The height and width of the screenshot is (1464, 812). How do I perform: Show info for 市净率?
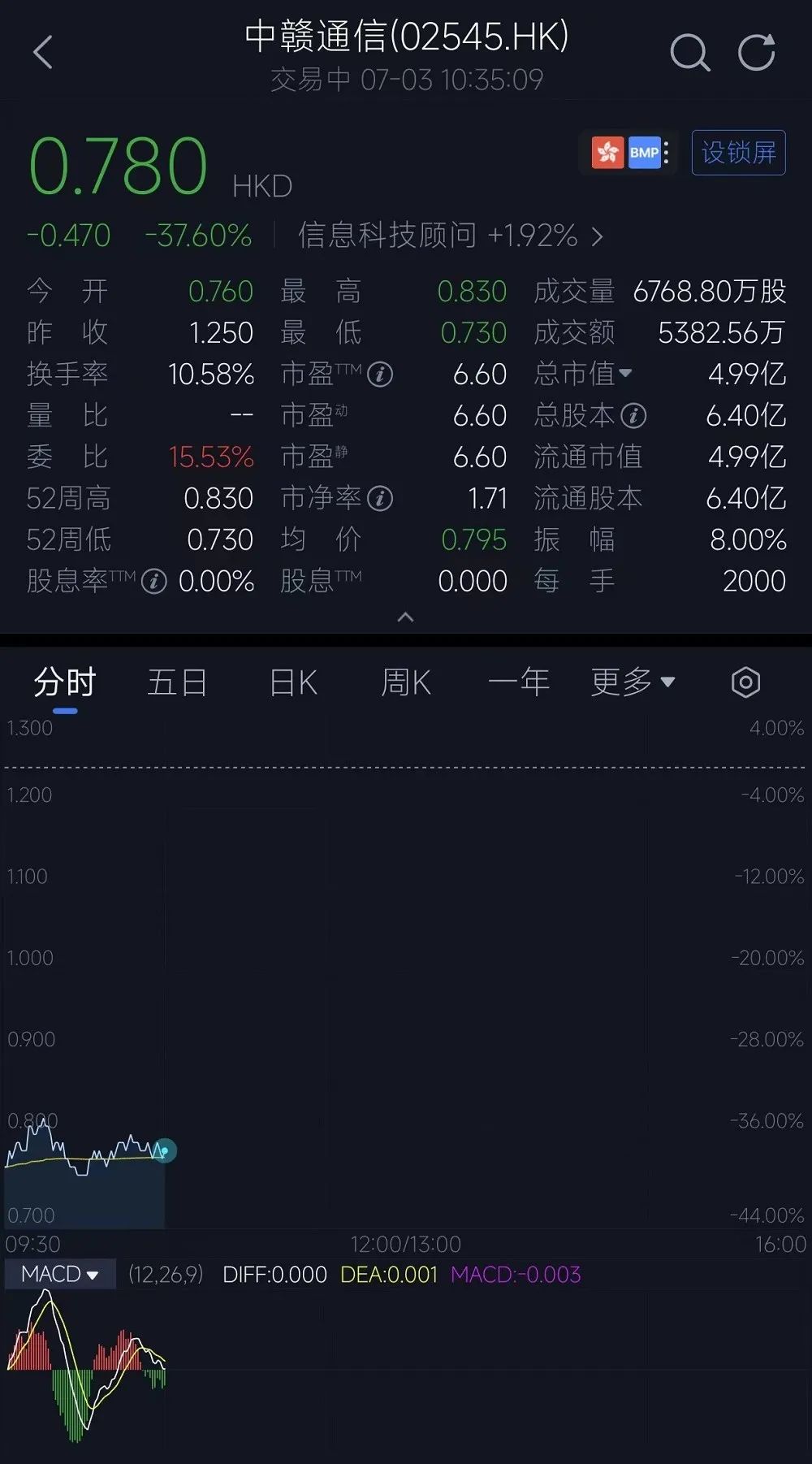tap(380, 499)
